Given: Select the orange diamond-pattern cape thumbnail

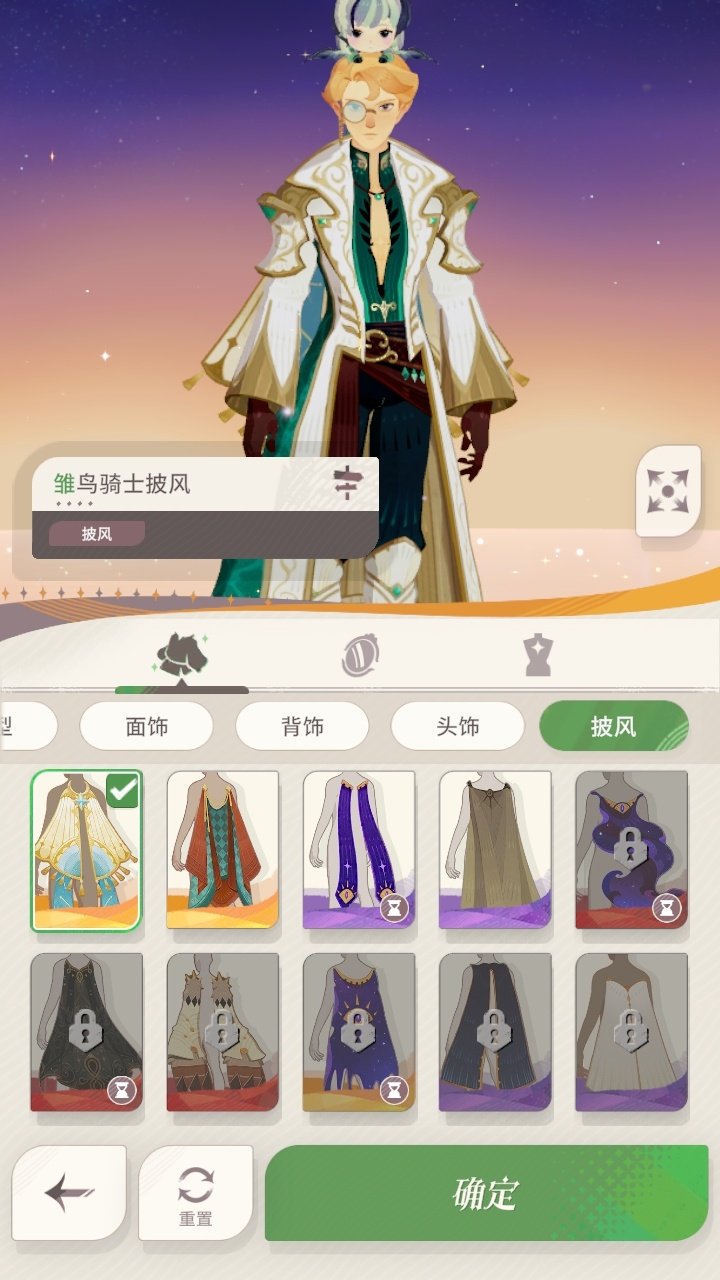Looking at the screenshot, I should (223, 850).
